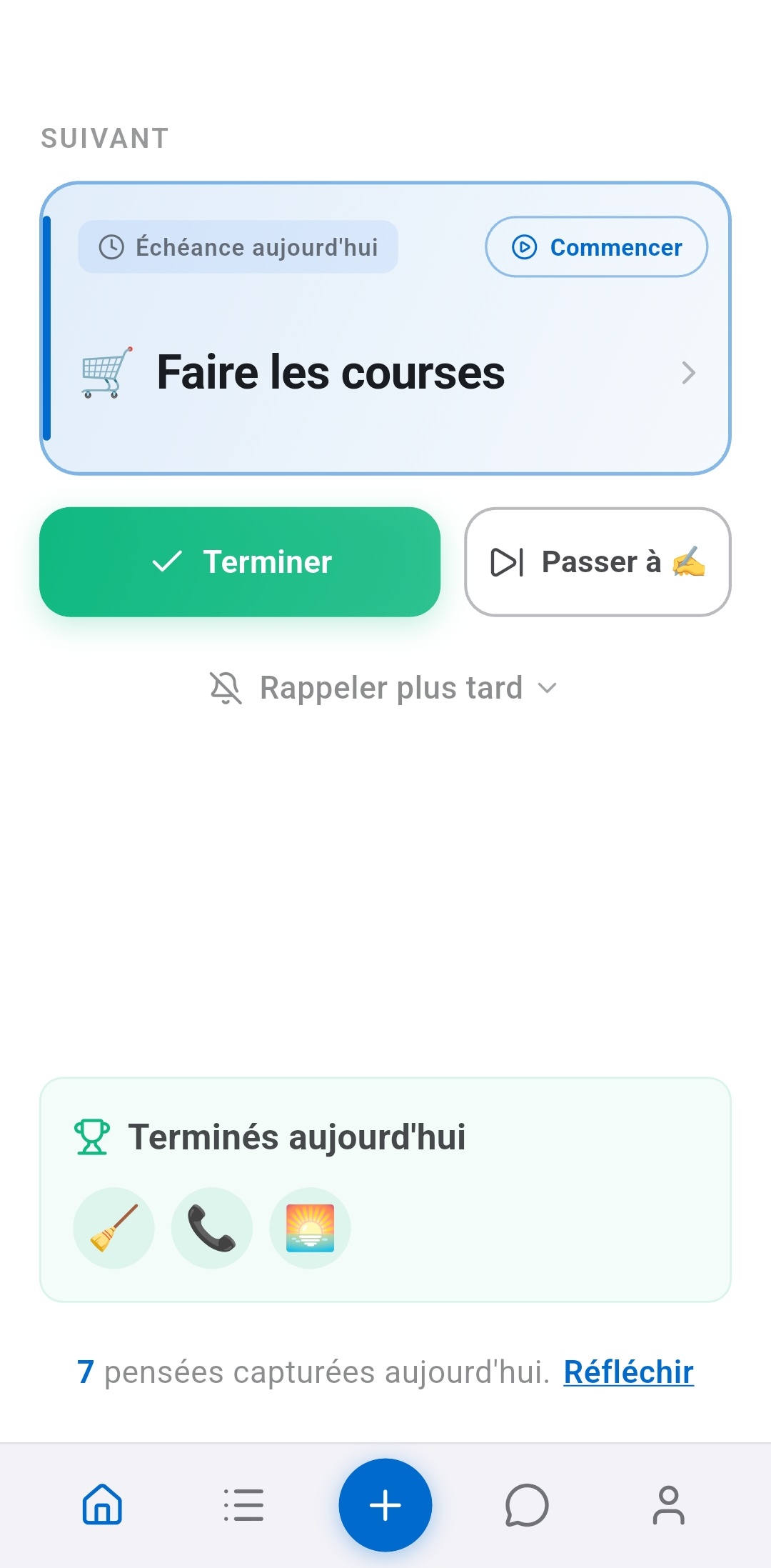
Task: Tap the blue plus button to add task
Action: [x=385, y=1506]
